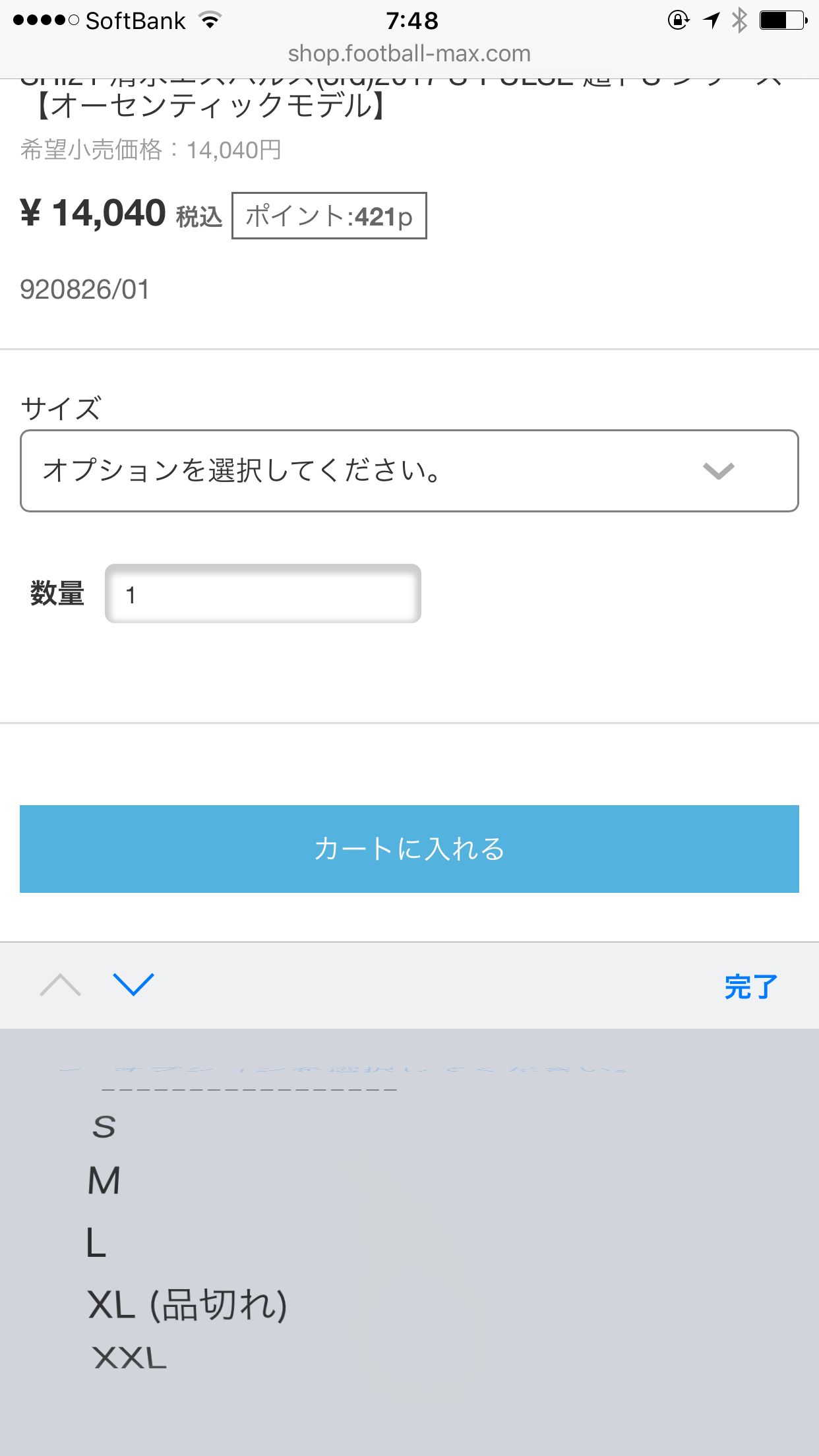Viewport: 819px width, 1456px height.
Task: Open the サイズ option dropdown
Action: 409,471
